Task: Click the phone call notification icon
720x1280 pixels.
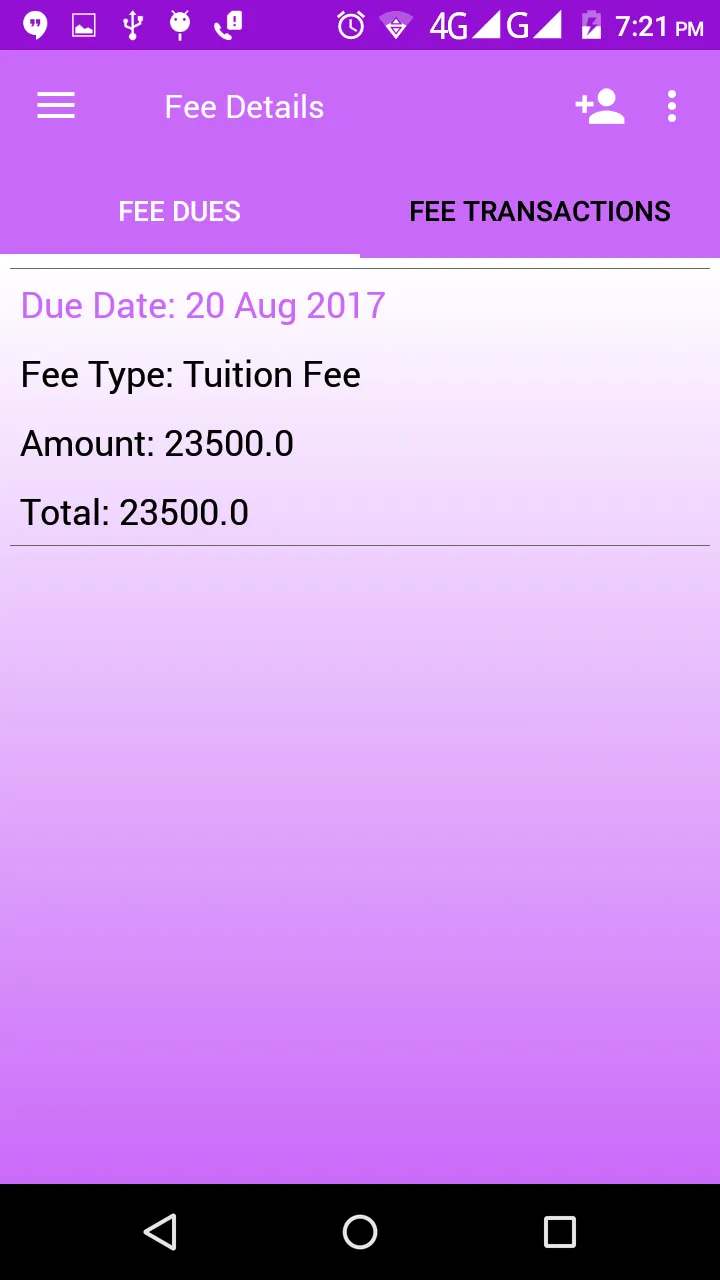Action: click(x=227, y=25)
